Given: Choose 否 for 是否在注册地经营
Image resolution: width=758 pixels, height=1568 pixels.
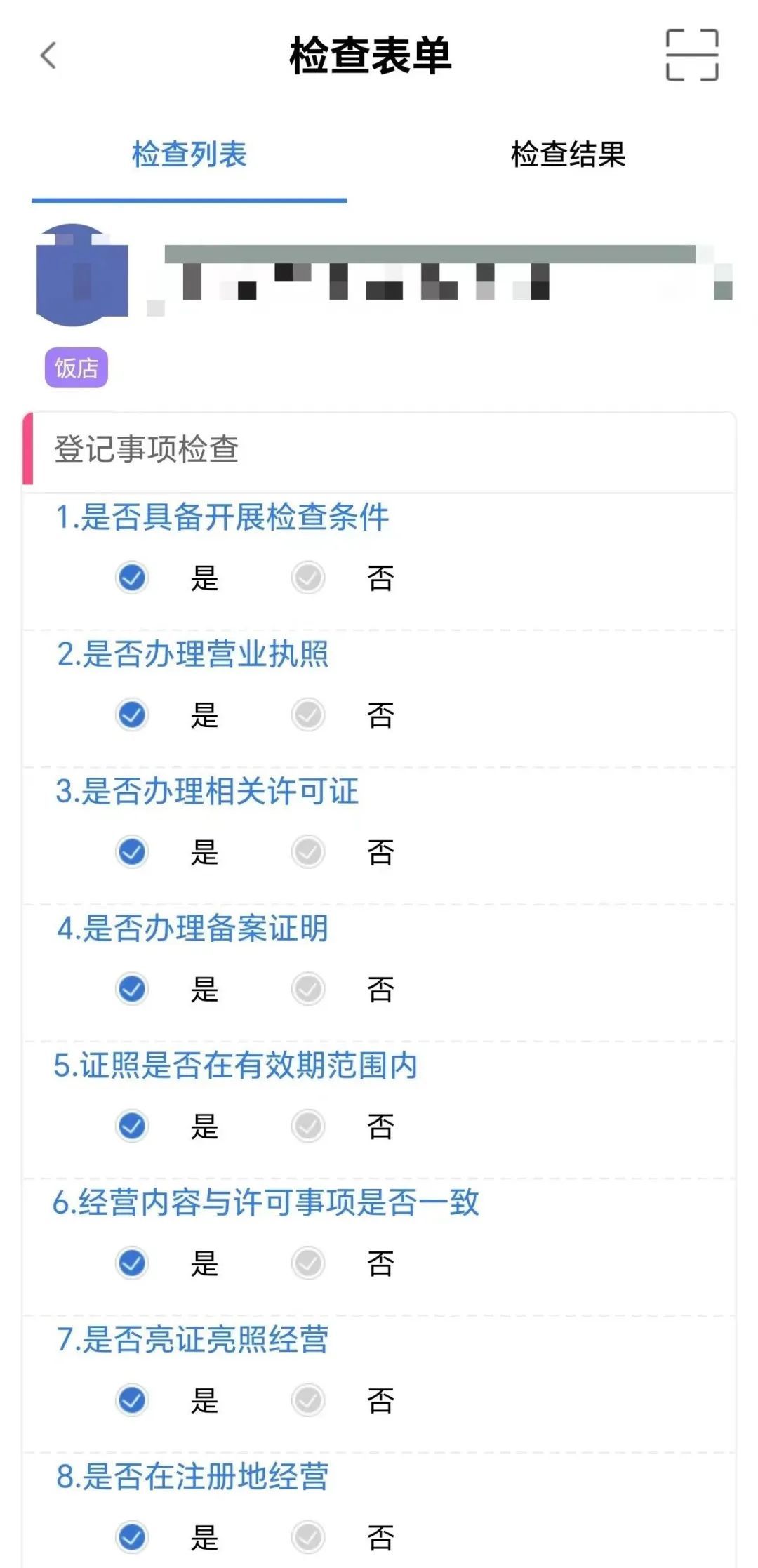Looking at the screenshot, I should (x=308, y=1536).
